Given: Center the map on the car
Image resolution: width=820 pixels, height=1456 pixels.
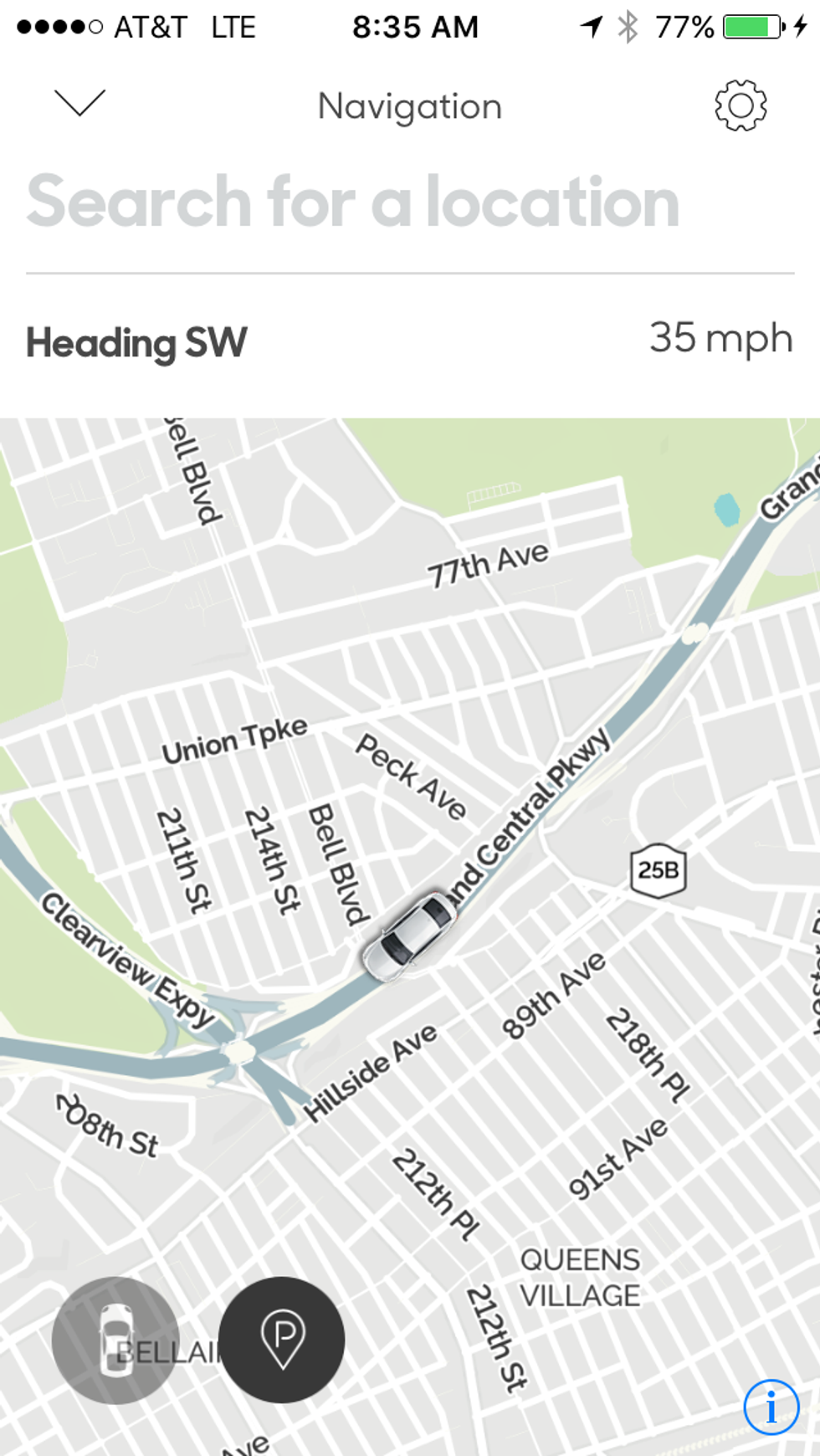Looking at the screenshot, I should coord(115,1340).
